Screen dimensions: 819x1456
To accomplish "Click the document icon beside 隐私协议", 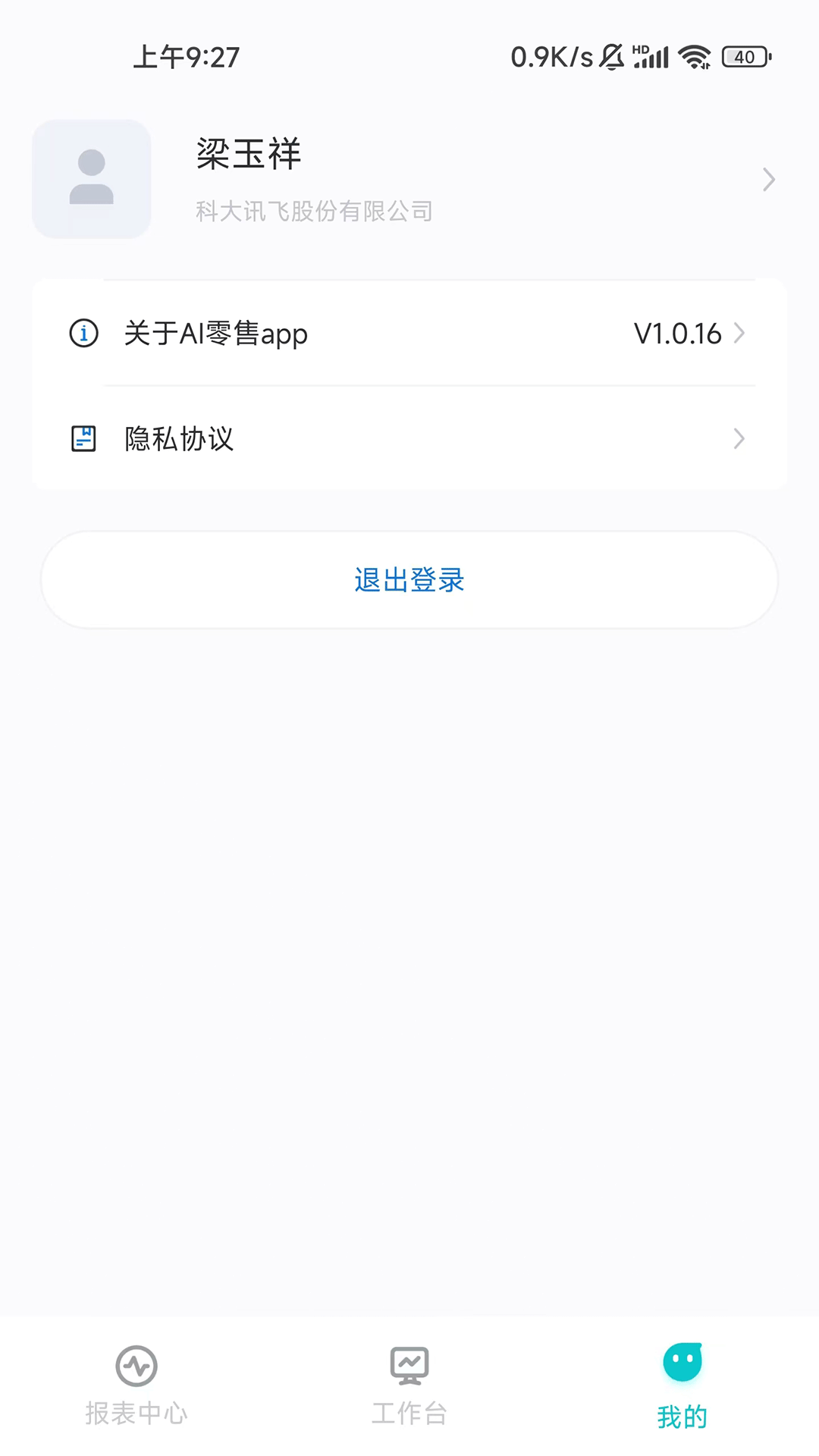I will pos(83,439).
